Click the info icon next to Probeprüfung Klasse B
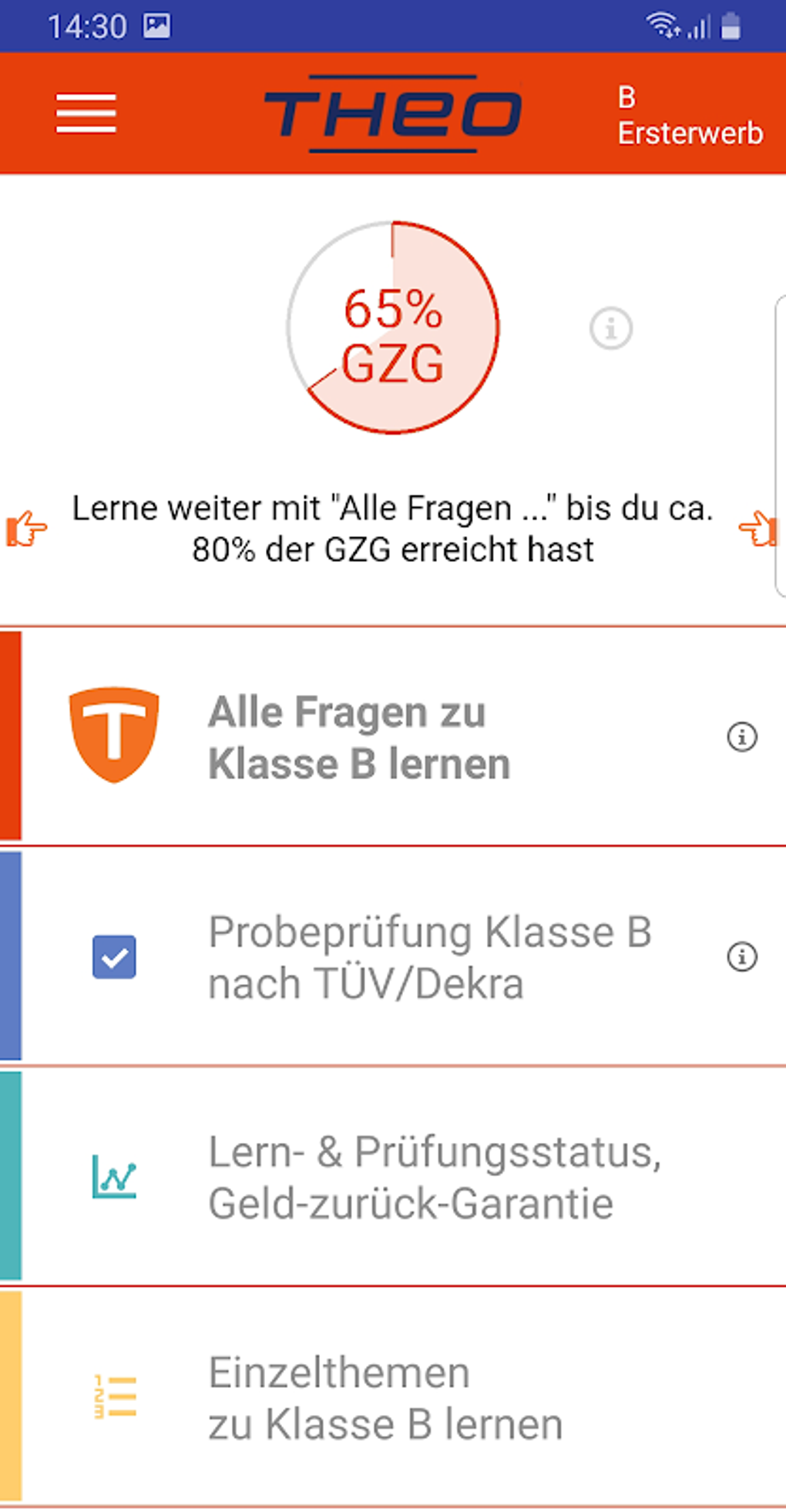The width and height of the screenshot is (786, 1512). (741, 958)
